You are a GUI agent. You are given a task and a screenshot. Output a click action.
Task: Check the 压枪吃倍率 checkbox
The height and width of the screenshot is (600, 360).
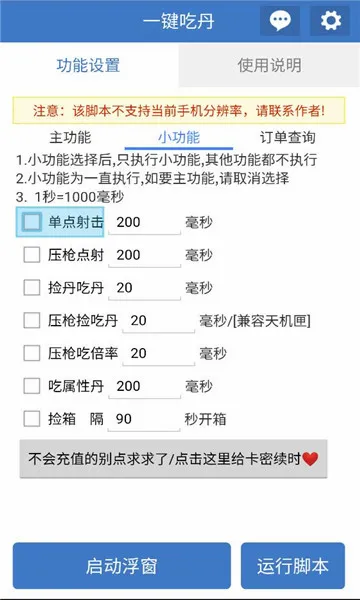[32, 353]
